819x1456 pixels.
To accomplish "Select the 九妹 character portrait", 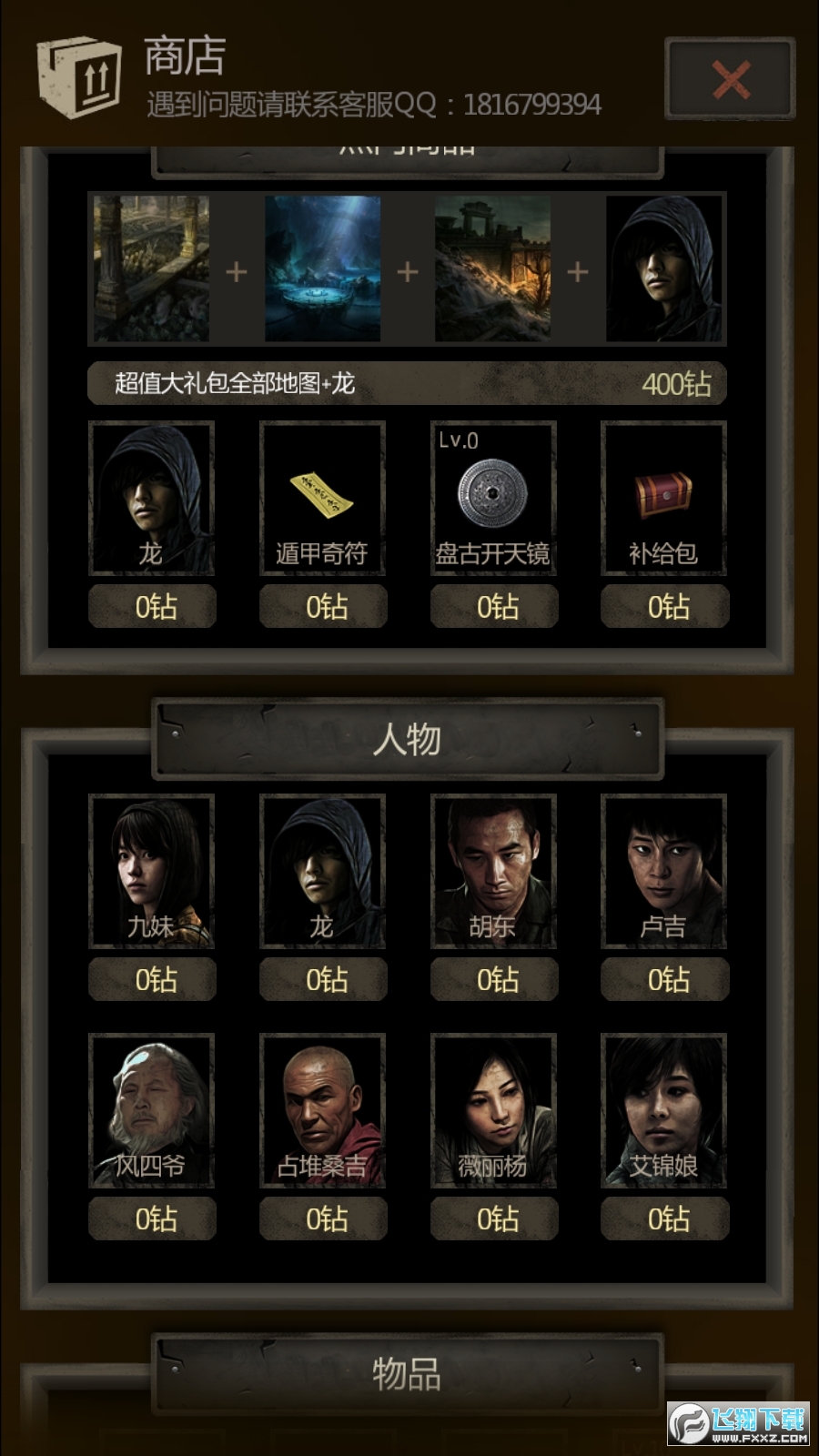I will click(x=152, y=871).
